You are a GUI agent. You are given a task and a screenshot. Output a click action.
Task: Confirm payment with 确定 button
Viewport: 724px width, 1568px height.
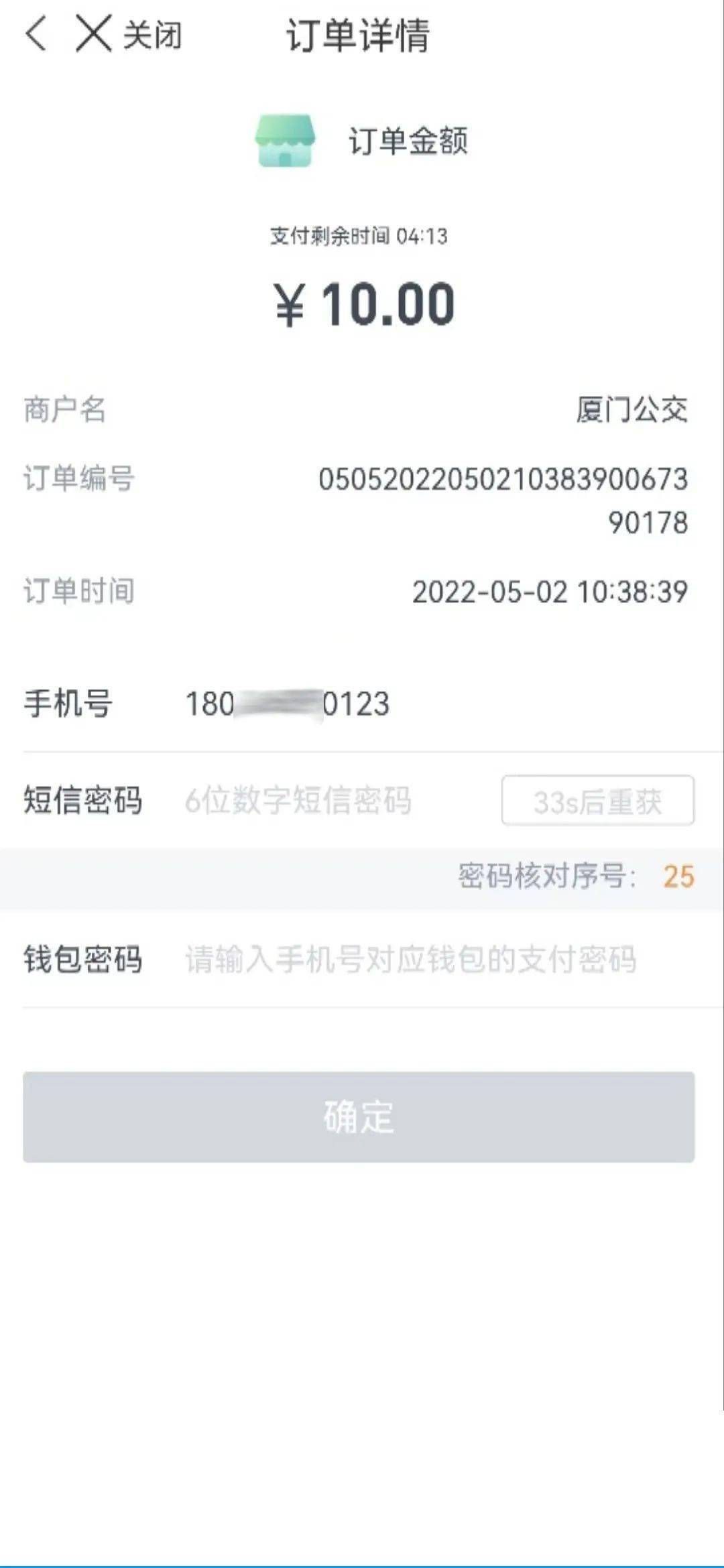click(359, 1117)
